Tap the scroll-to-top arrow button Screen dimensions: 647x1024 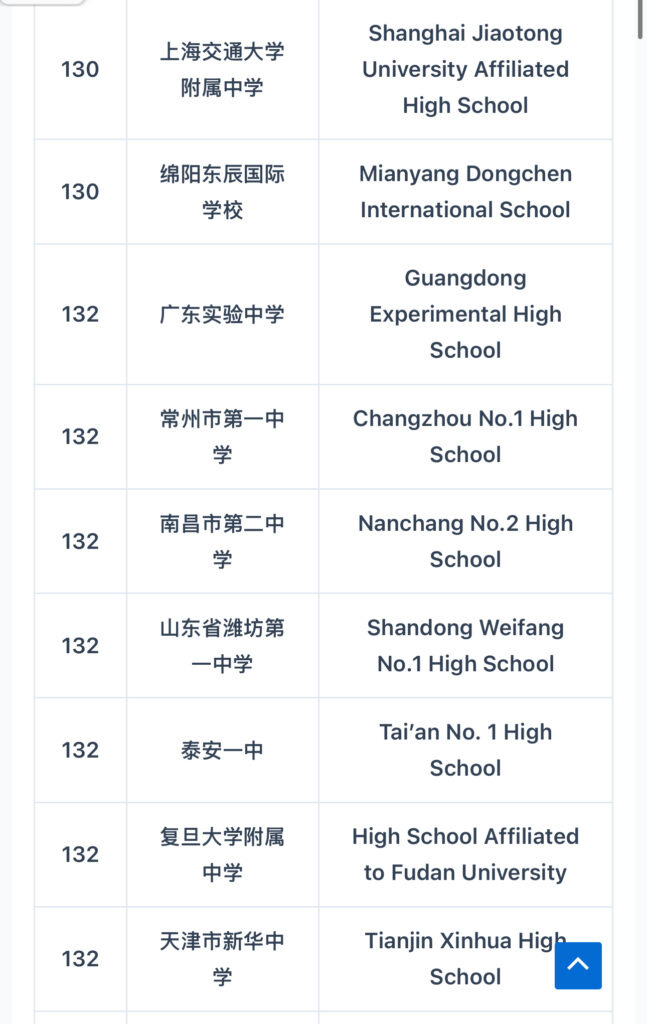[578, 965]
